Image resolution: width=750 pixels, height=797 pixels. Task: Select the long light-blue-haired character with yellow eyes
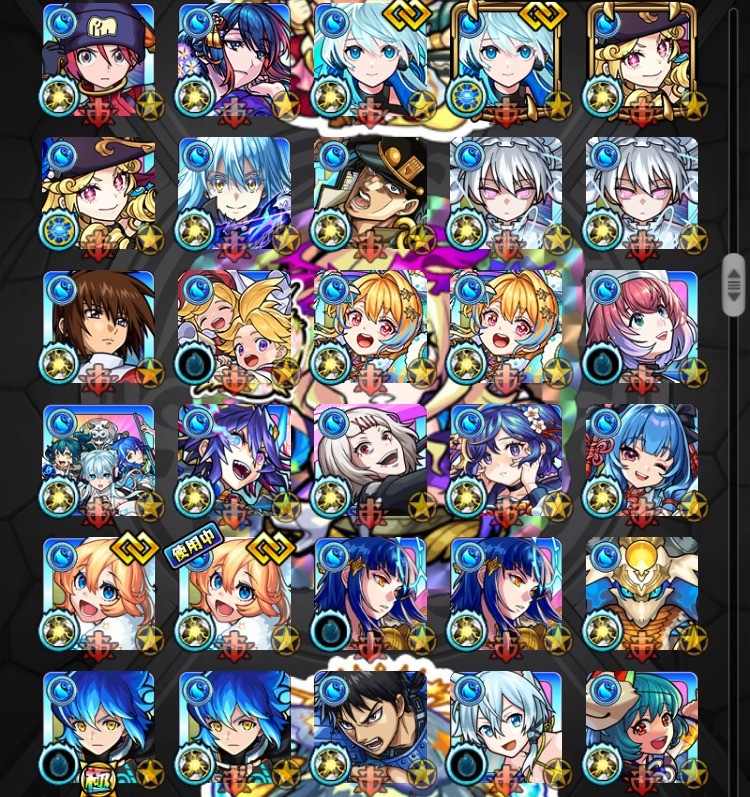coord(234,193)
